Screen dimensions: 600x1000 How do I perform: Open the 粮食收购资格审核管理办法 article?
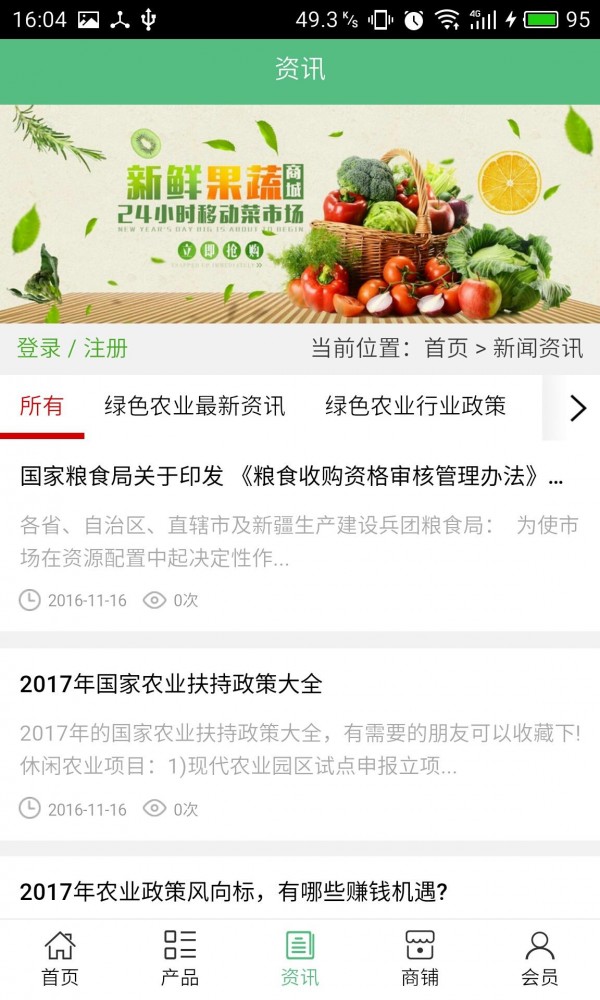291,476
